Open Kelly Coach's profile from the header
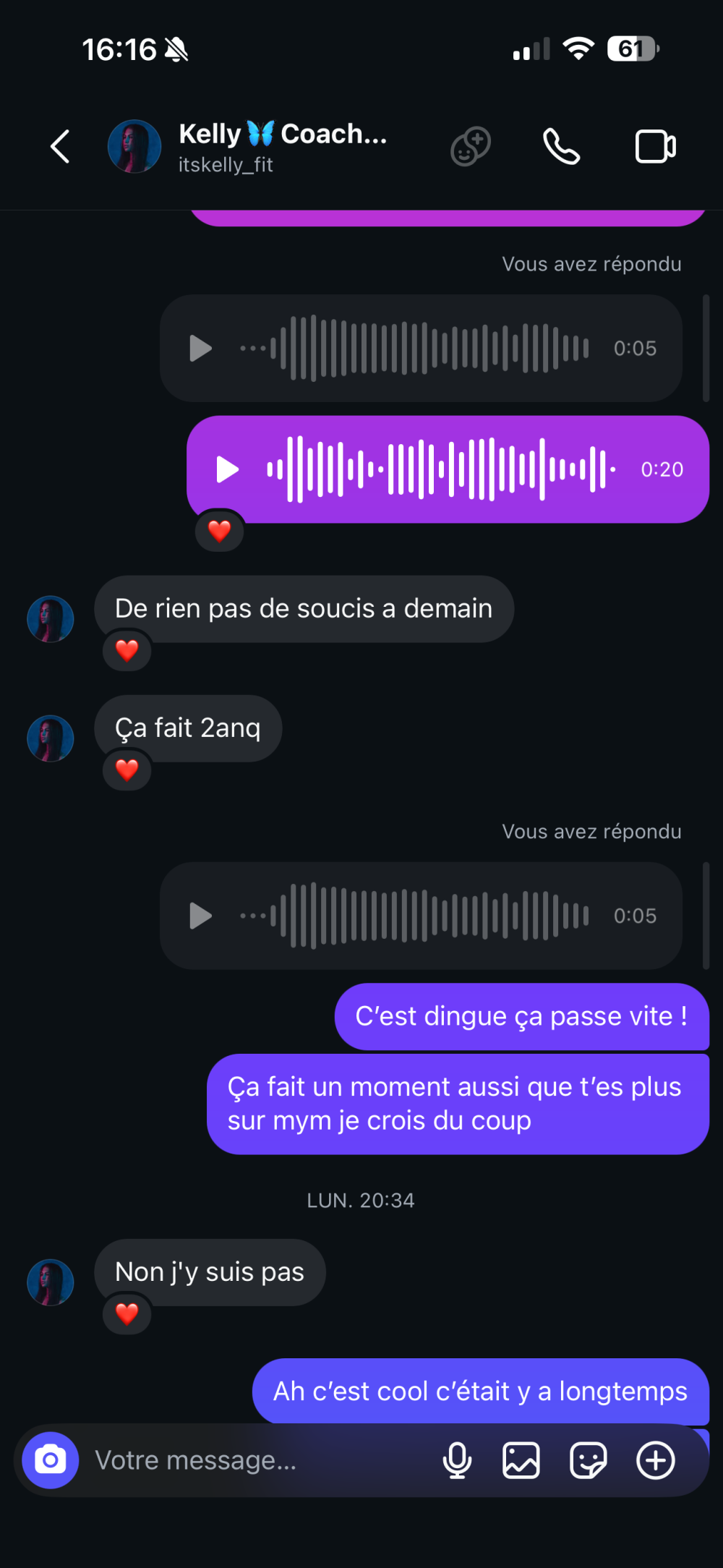Image resolution: width=723 pixels, height=1568 pixels. 282,147
